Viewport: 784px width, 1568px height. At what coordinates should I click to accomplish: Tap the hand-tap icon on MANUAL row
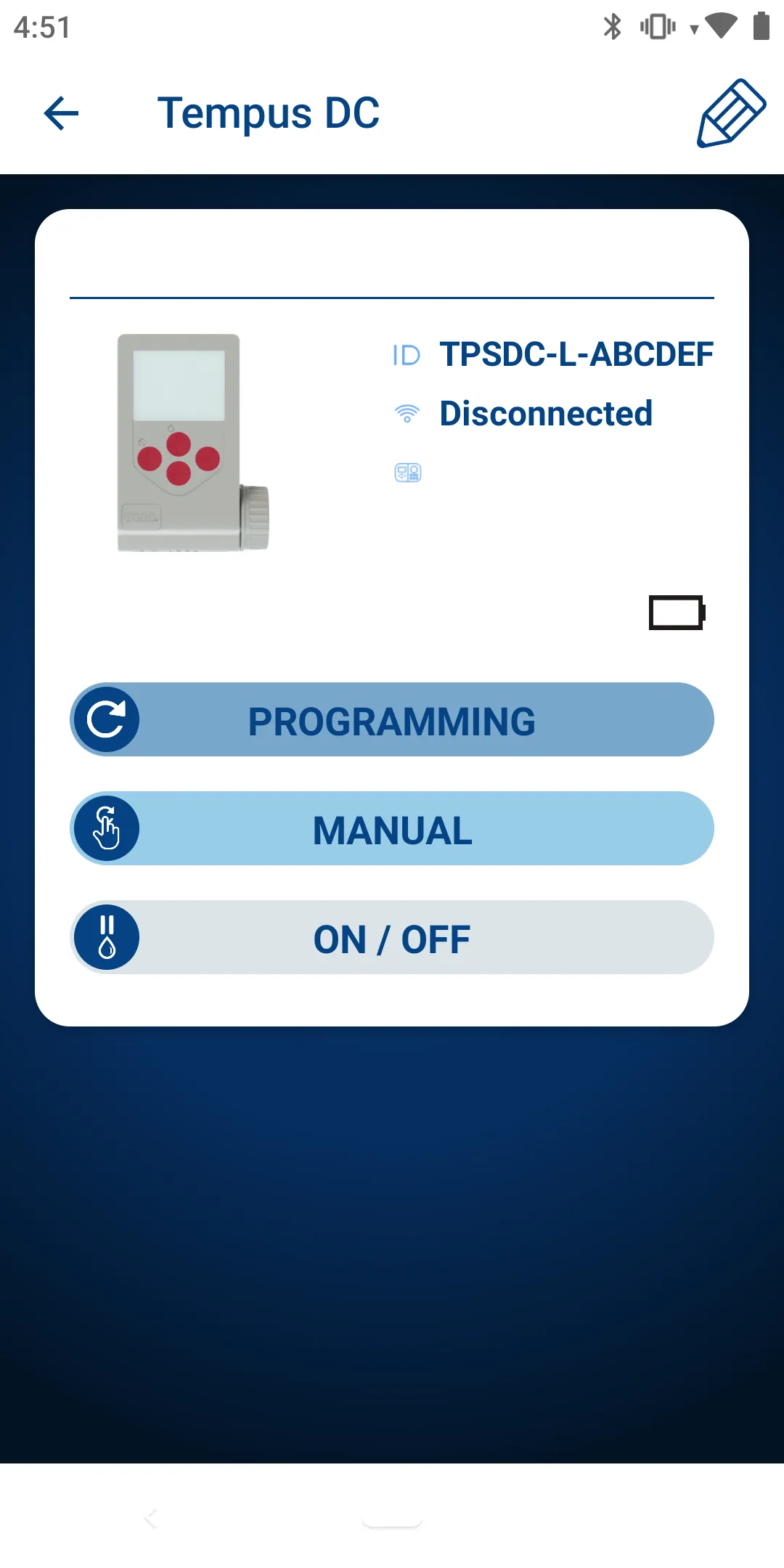coord(106,828)
